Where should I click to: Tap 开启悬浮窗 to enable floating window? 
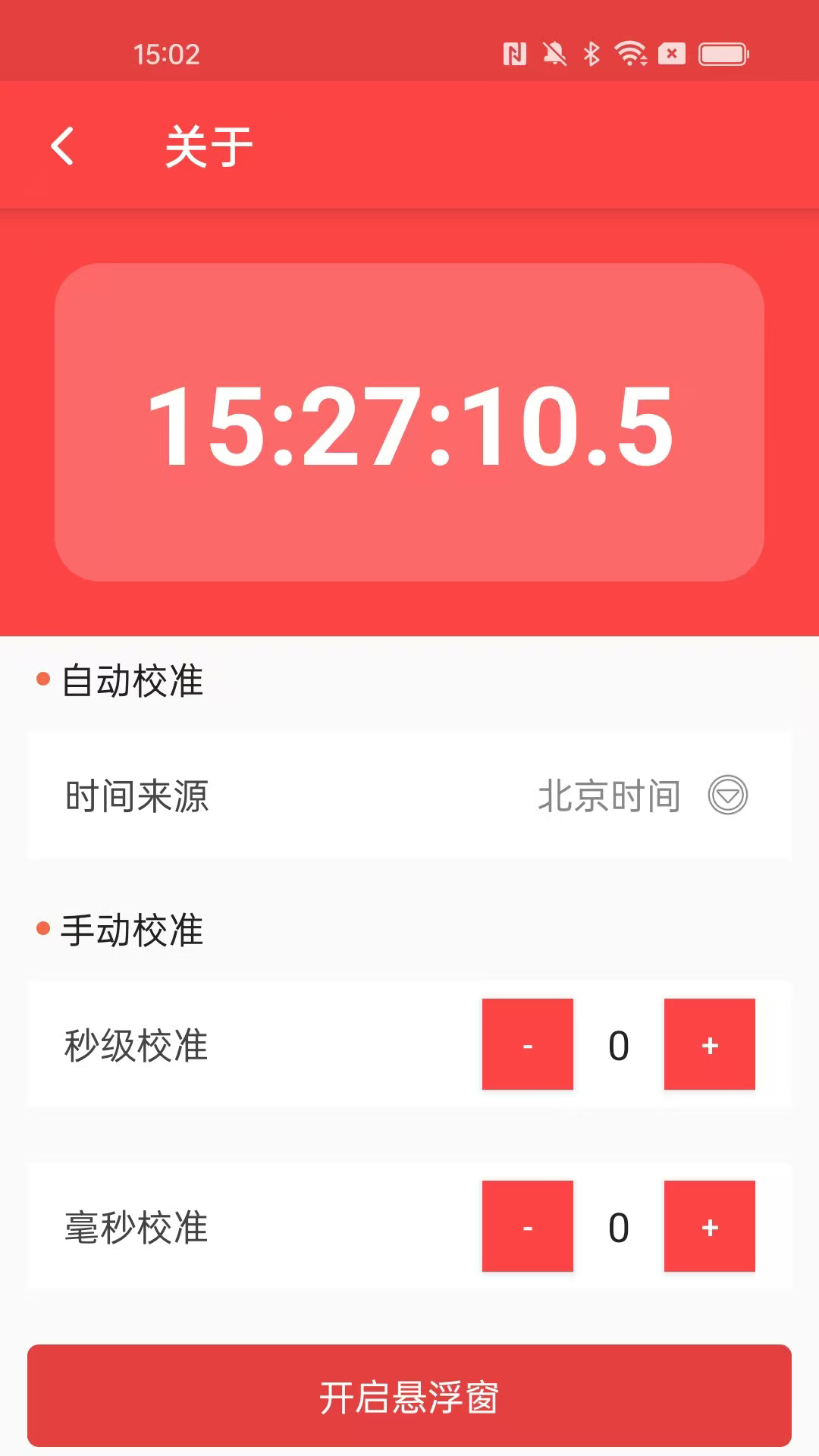pyautogui.click(x=409, y=1398)
